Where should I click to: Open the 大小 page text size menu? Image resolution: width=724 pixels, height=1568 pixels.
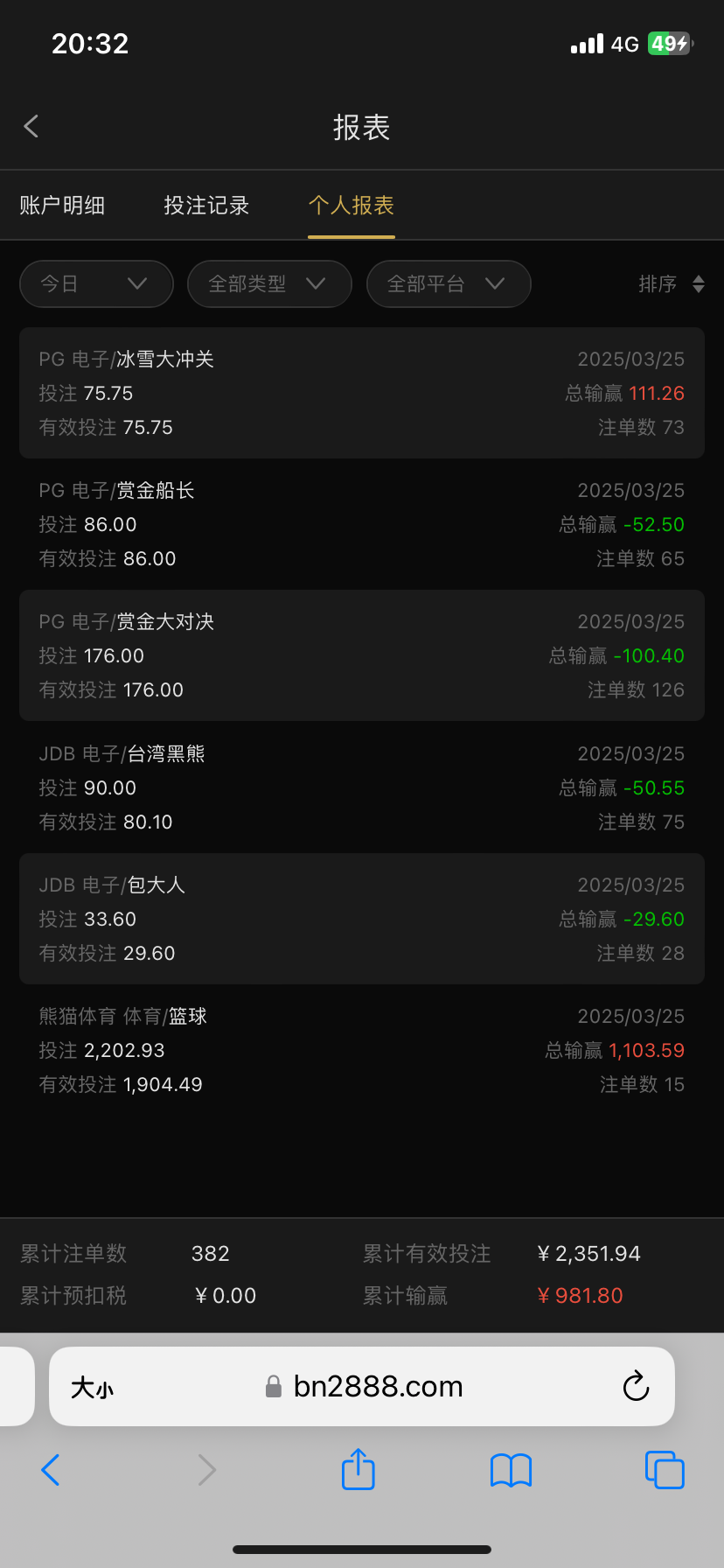[92, 1388]
